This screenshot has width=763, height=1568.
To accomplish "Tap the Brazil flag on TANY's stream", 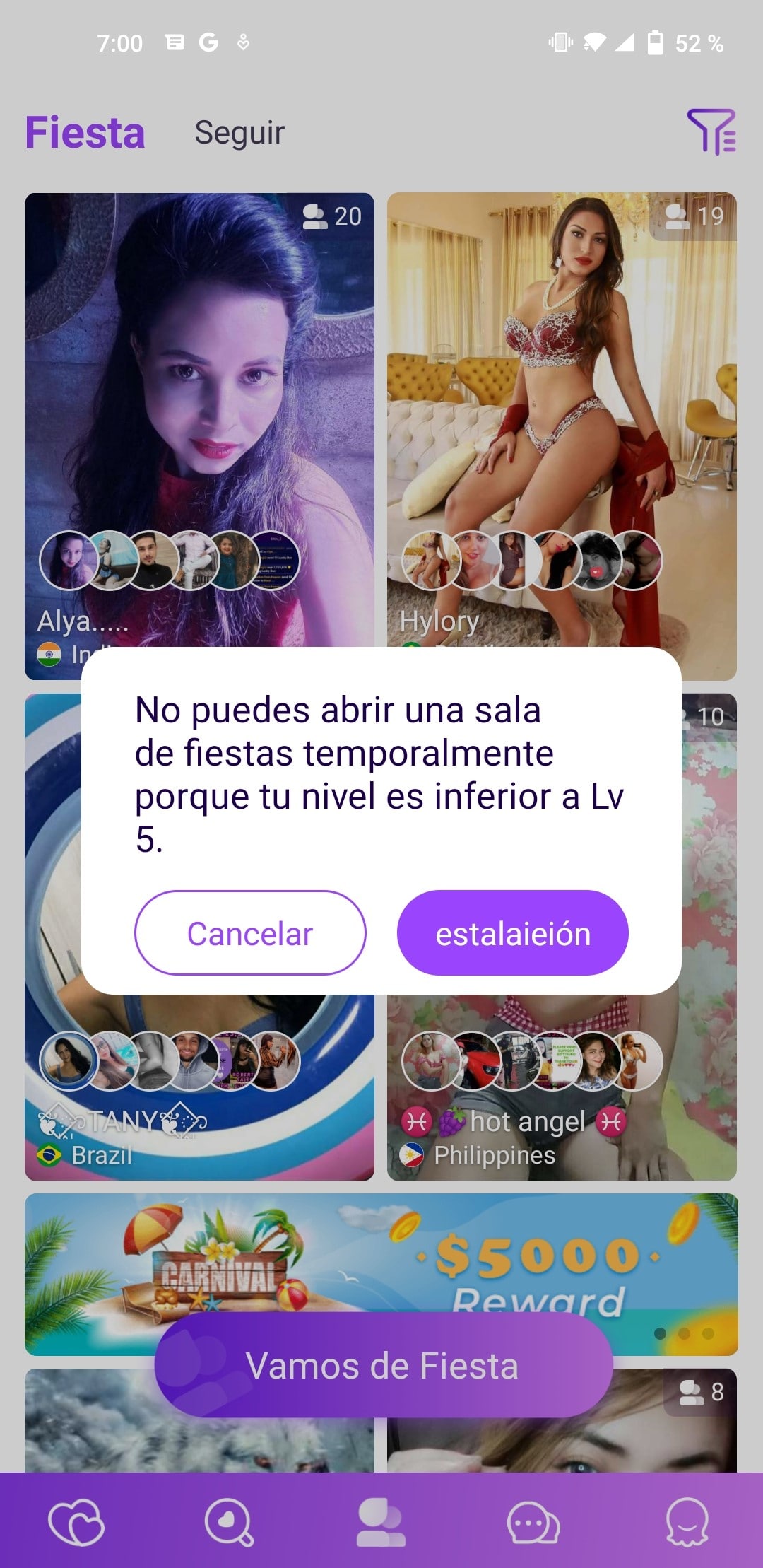I will 48,1152.
